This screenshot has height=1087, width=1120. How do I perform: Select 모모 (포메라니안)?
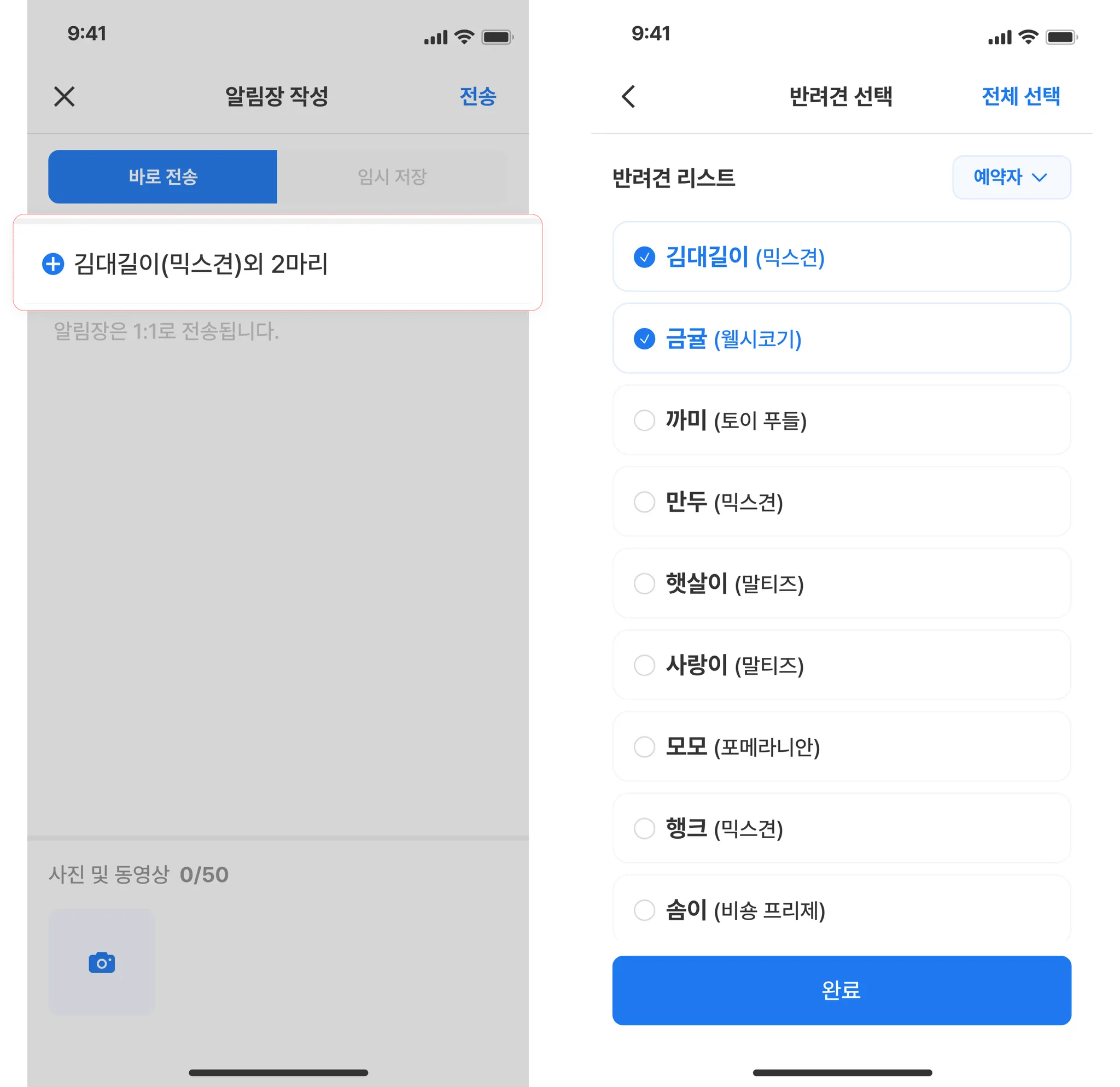[x=841, y=746]
